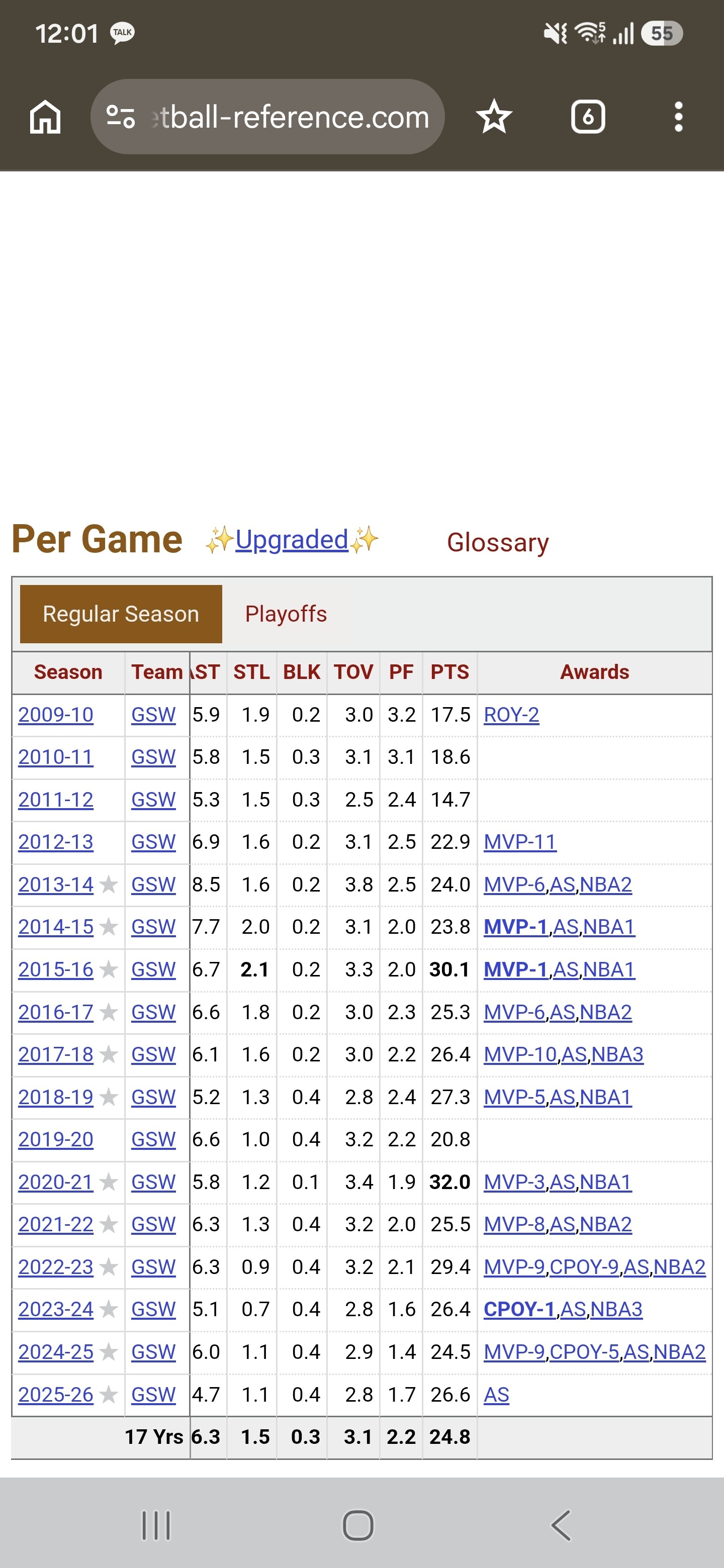Tap the CPOY-1 award link
724x1568 pixels.
(x=519, y=1309)
